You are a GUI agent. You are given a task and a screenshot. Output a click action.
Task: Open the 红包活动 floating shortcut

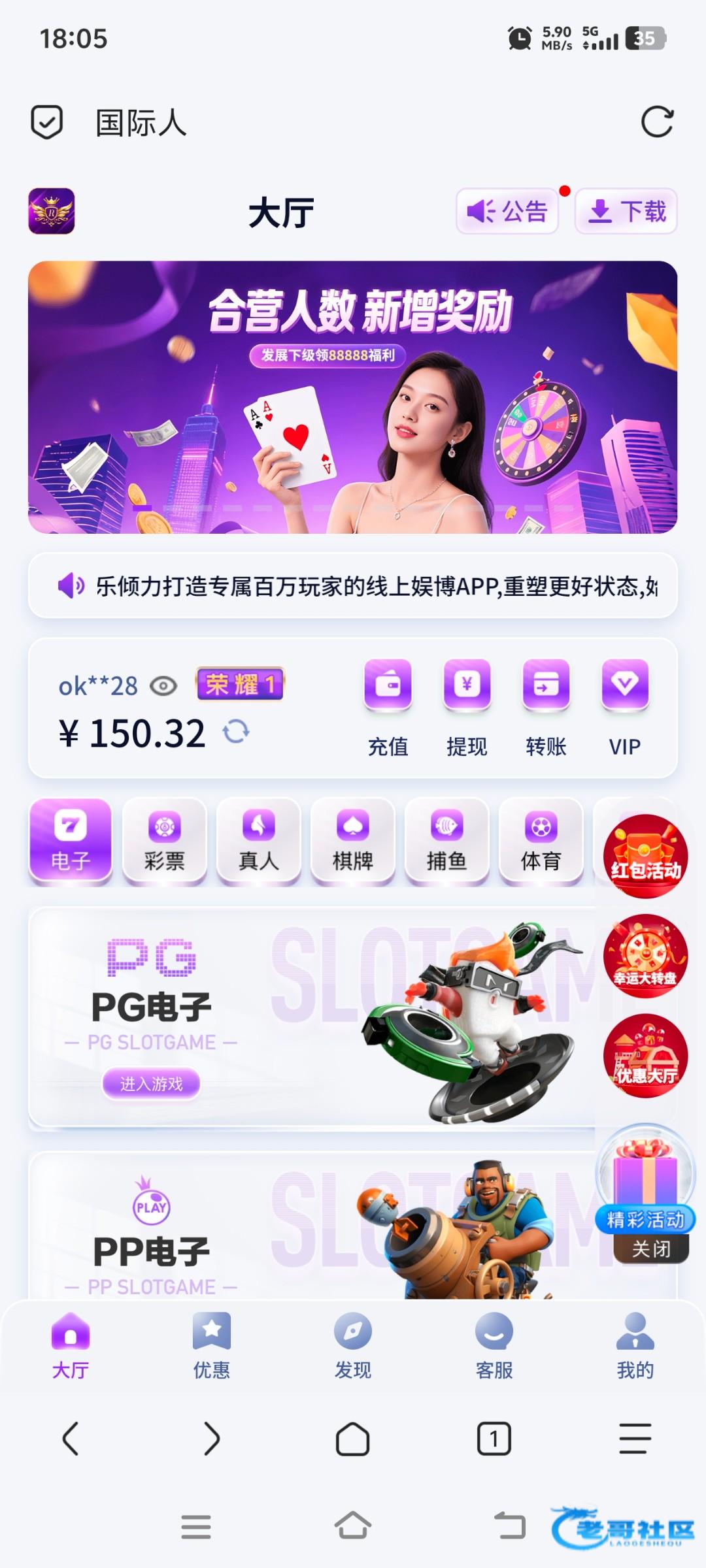645,856
